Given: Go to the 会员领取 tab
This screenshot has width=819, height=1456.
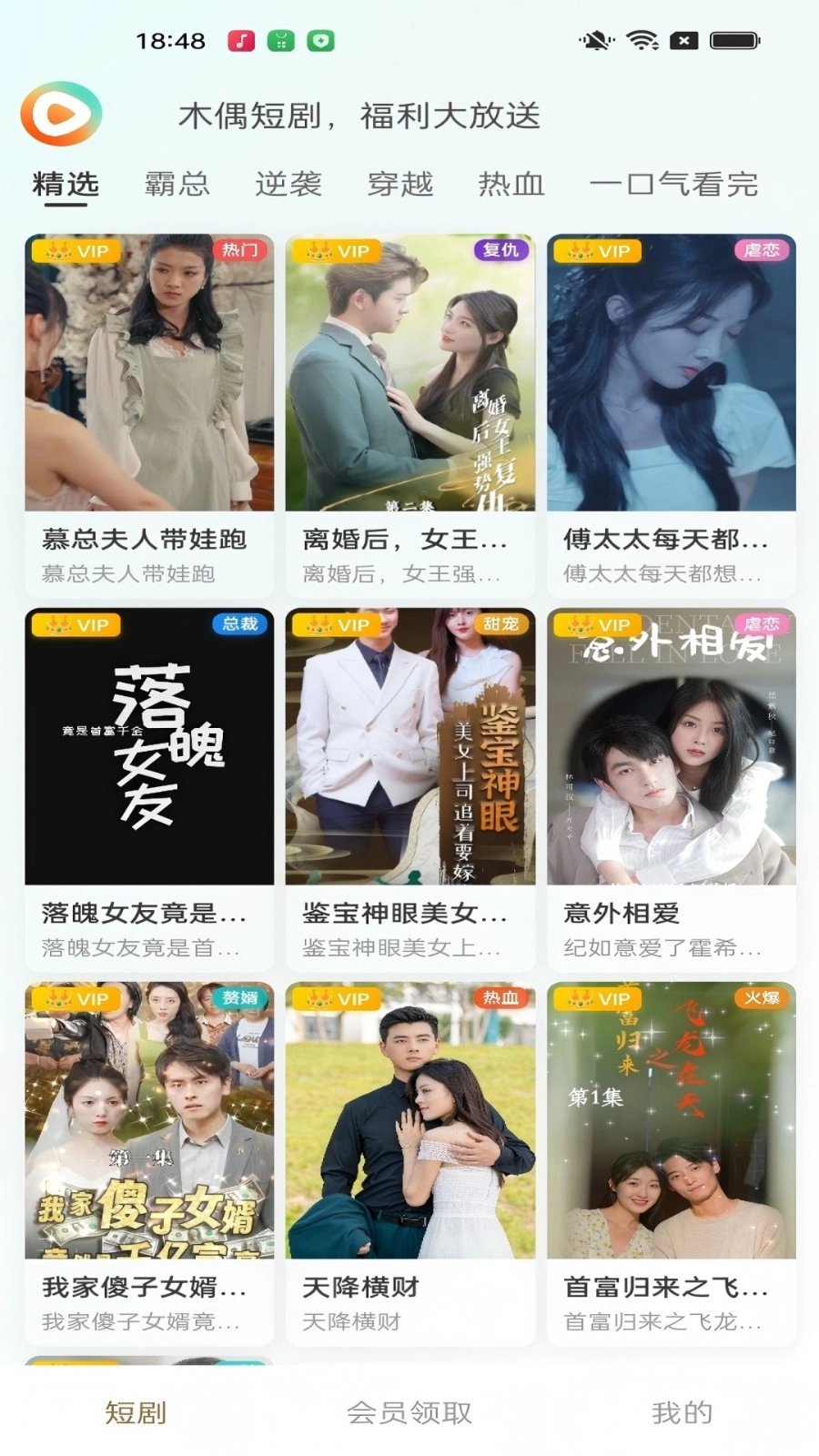Looking at the screenshot, I should (409, 1412).
